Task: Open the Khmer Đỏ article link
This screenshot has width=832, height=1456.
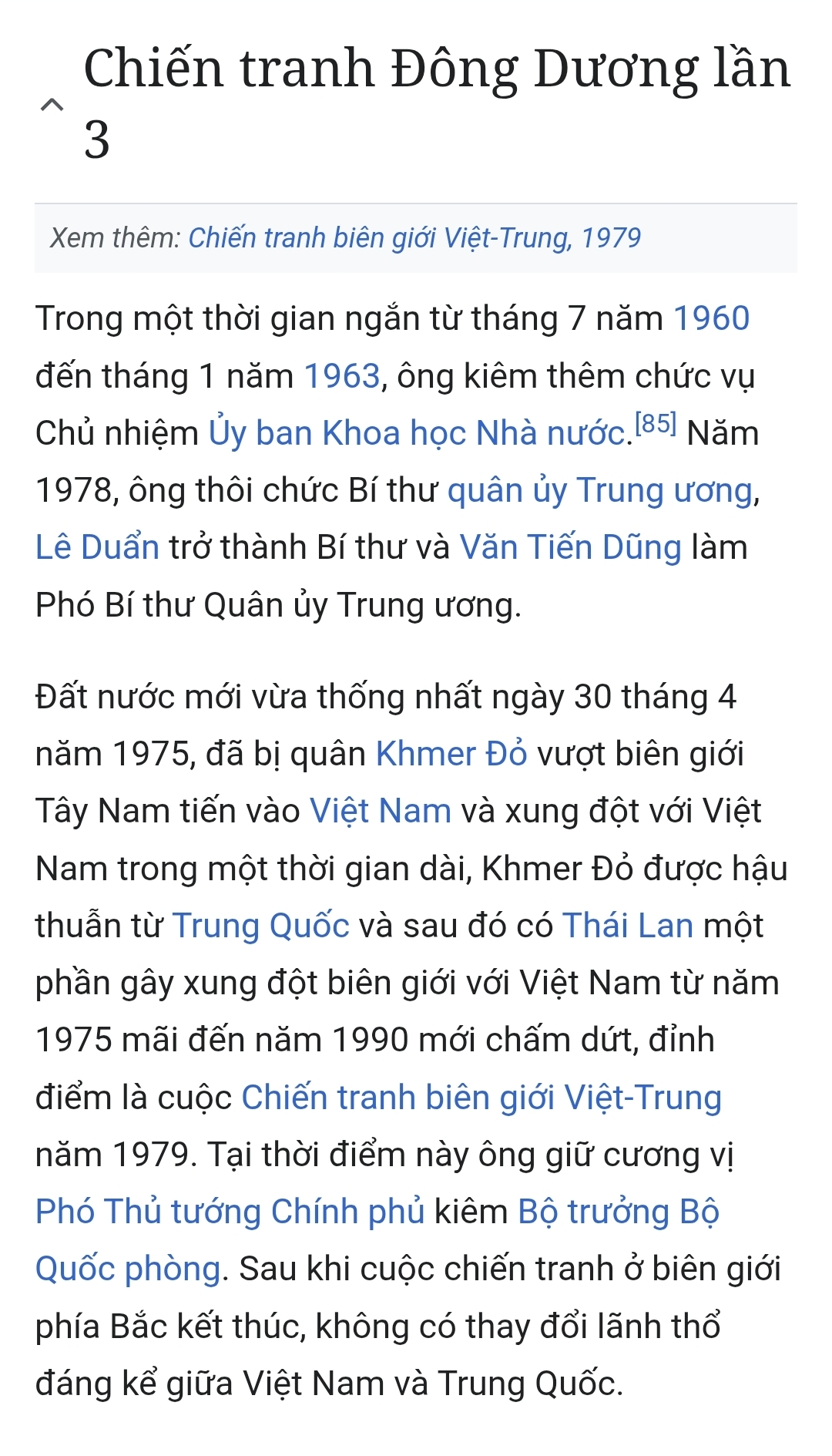Action: (451, 754)
